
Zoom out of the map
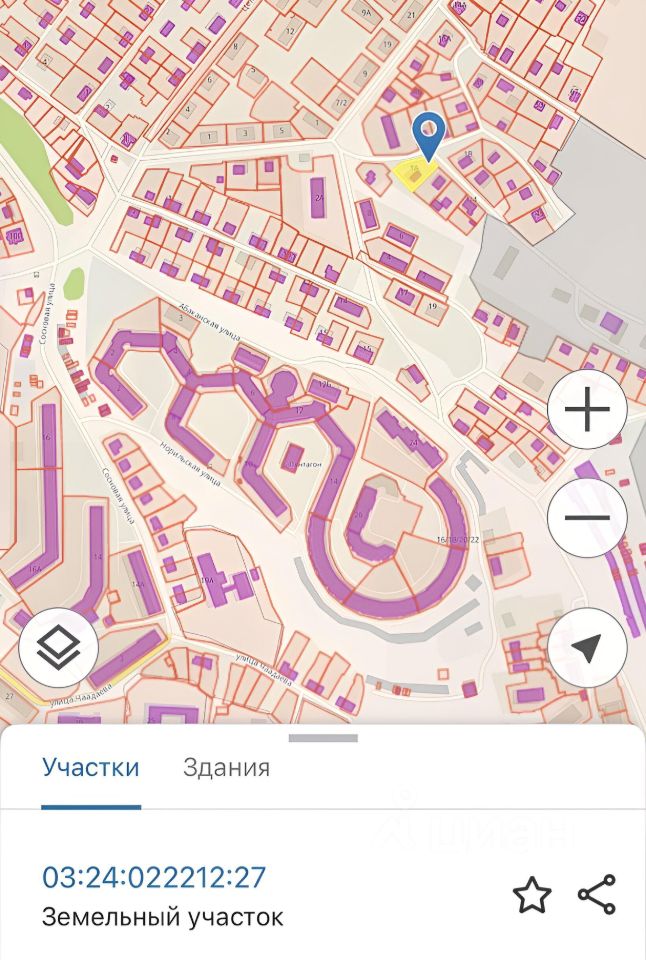[587, 518]
